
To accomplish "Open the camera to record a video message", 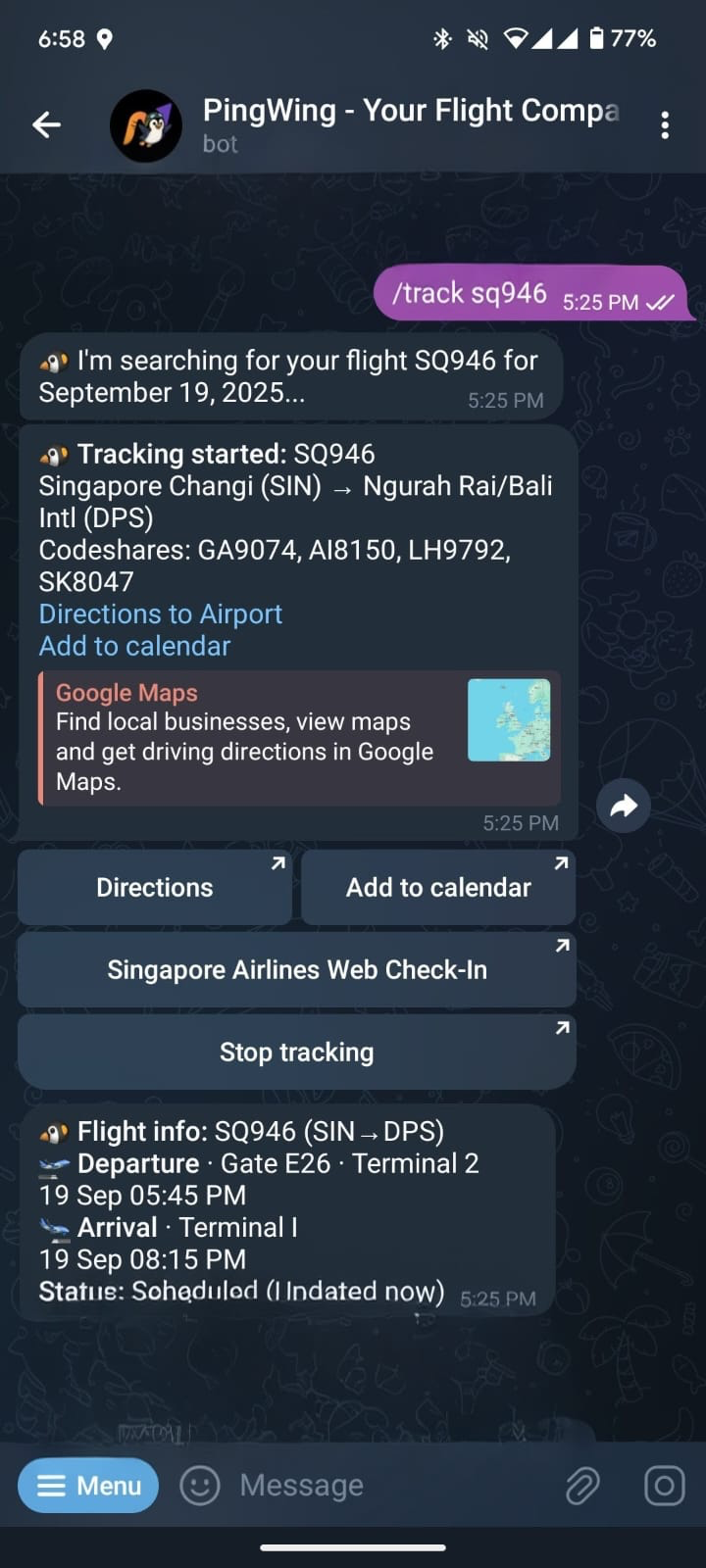I will (x=663, y=1486).
